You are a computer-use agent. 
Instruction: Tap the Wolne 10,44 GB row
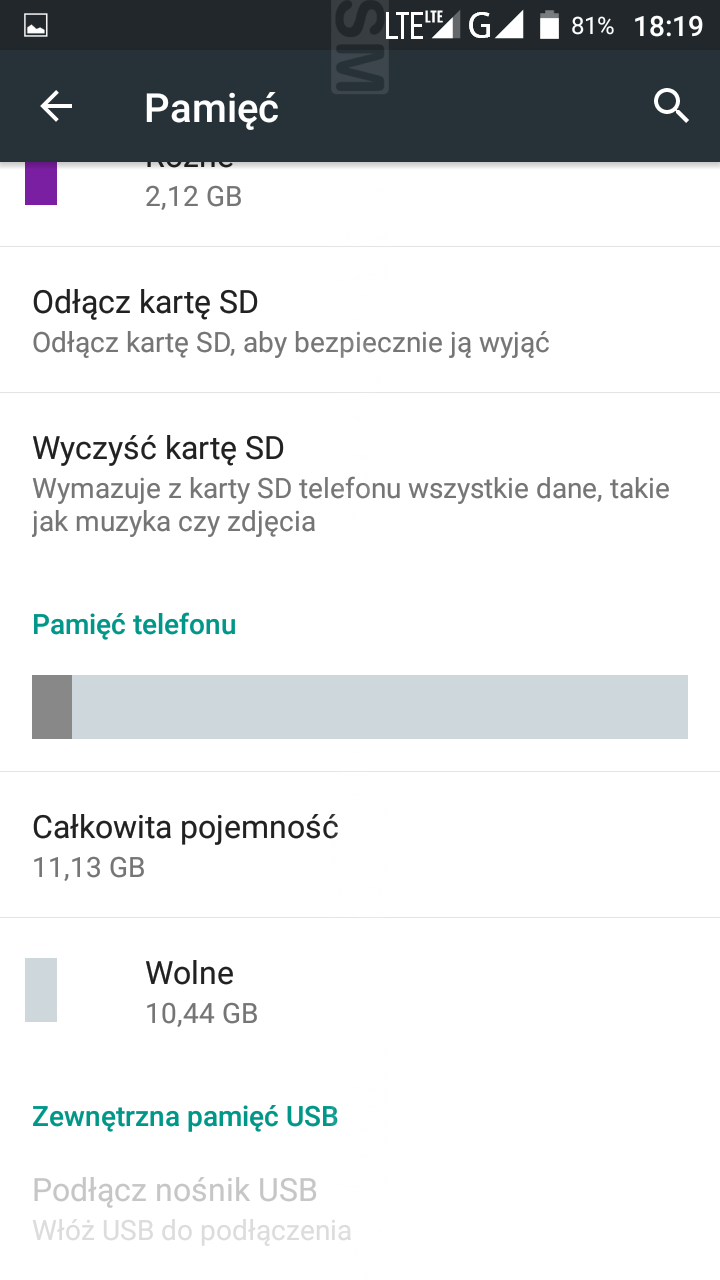pyautogui.click(x=360, y=991)
